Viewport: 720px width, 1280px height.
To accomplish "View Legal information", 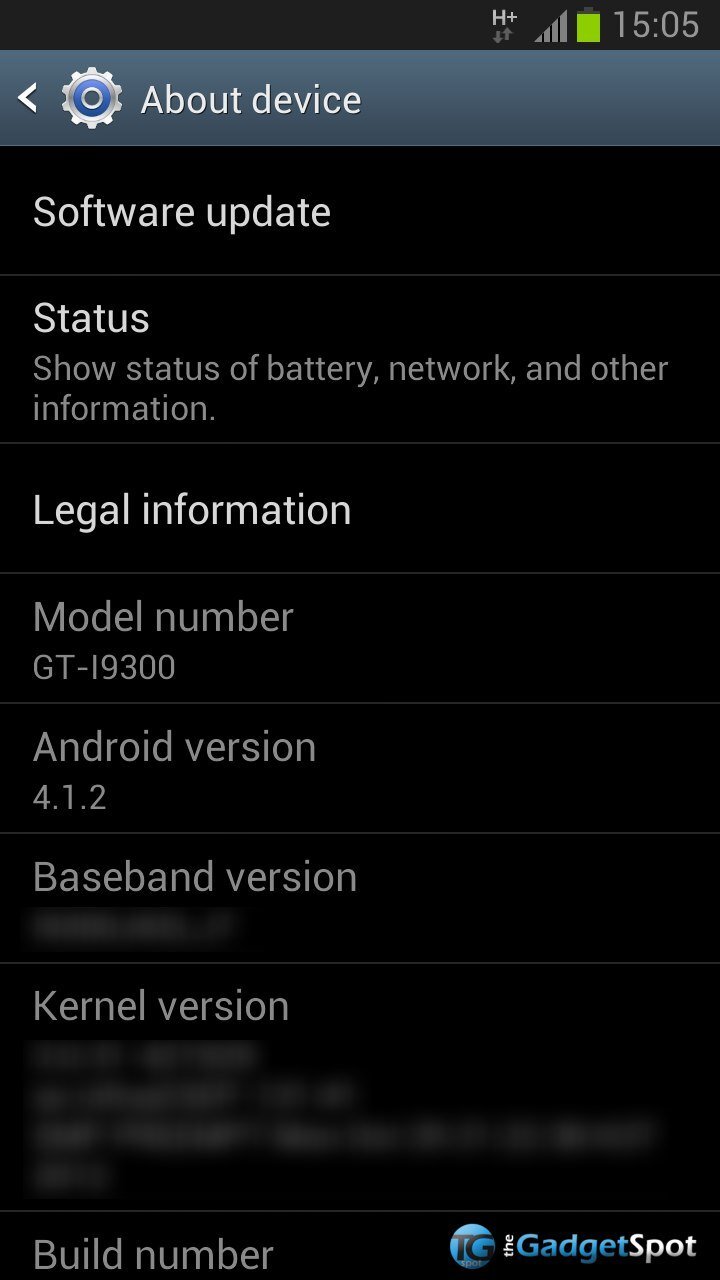I will click(x=192, y=509).
